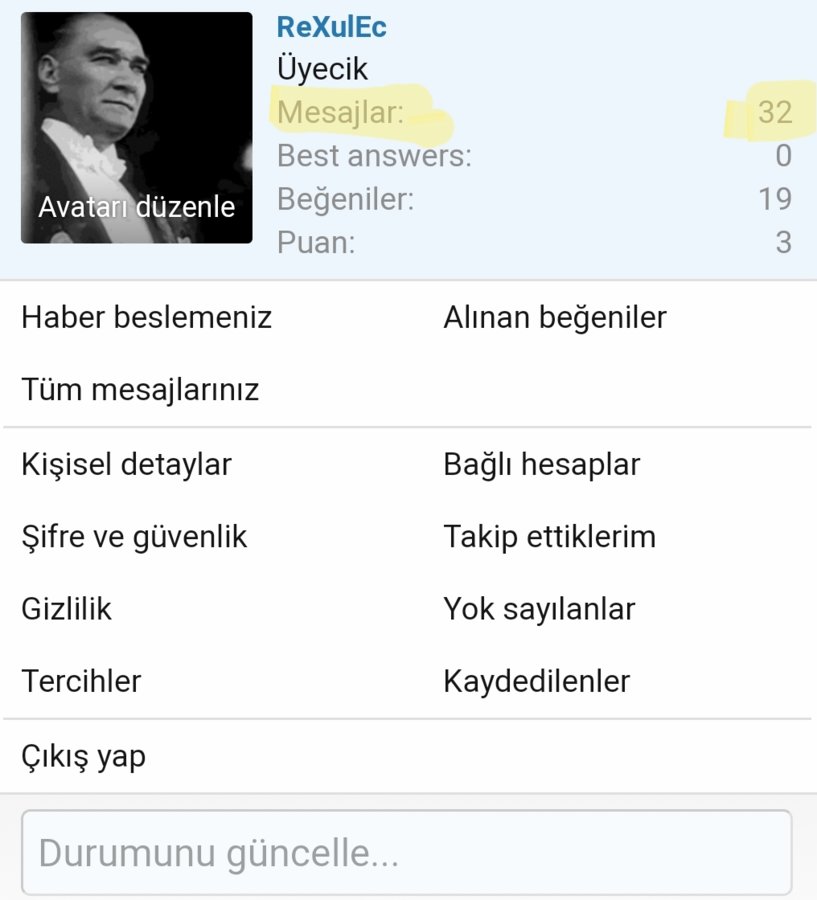
Task: Open Yok sayılanlar list
Action: coord(539,609)
